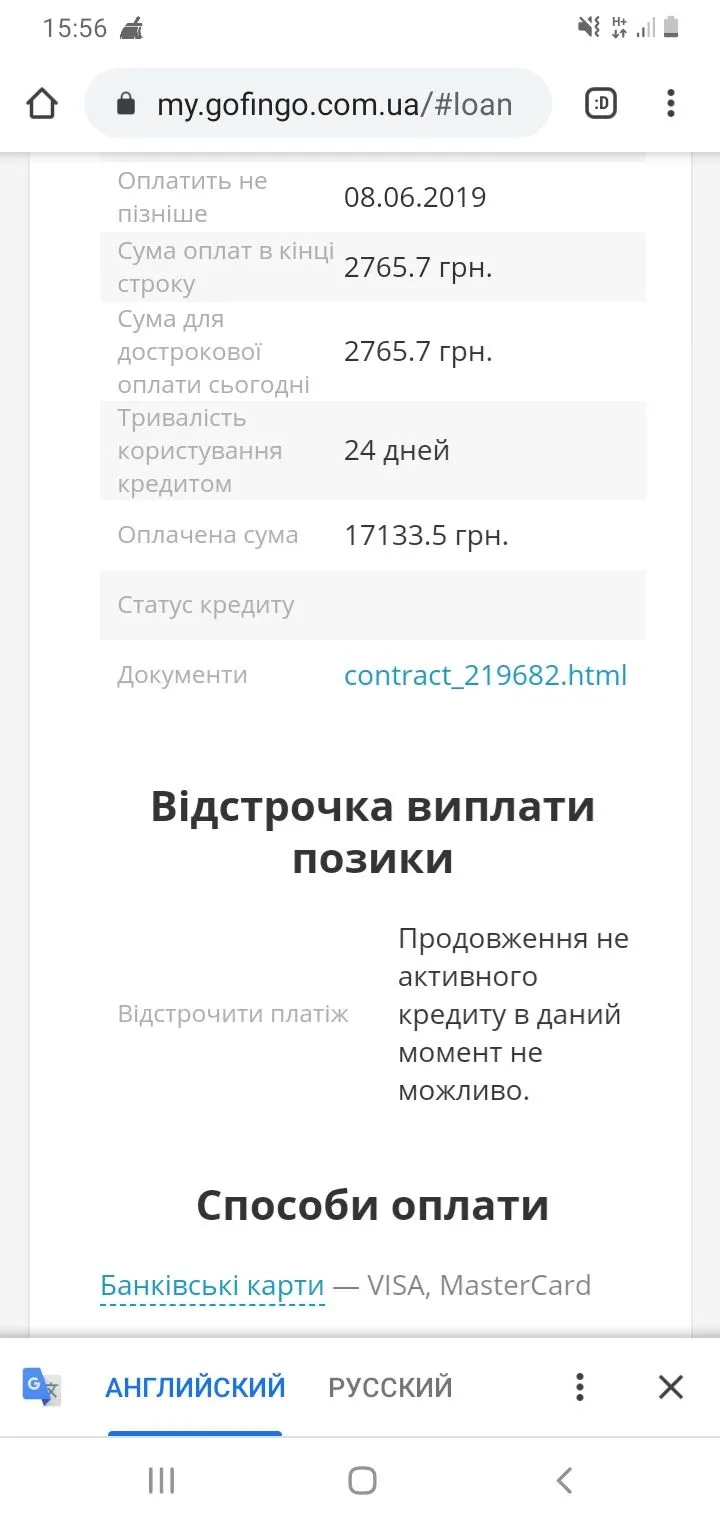Open the browser overflow menu

coord(671,103)
